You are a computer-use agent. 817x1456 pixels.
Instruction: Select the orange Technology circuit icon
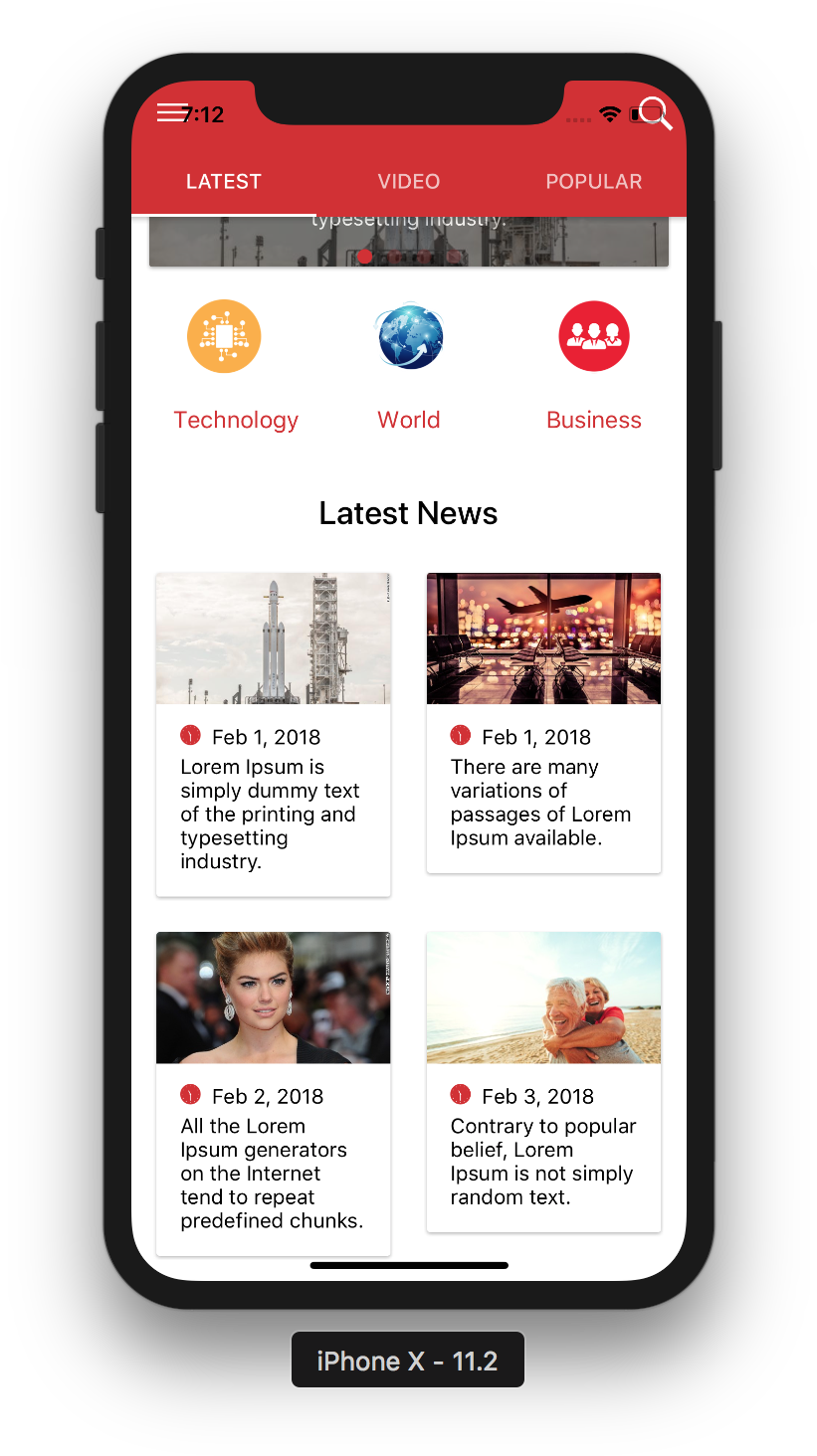[224, 336]
